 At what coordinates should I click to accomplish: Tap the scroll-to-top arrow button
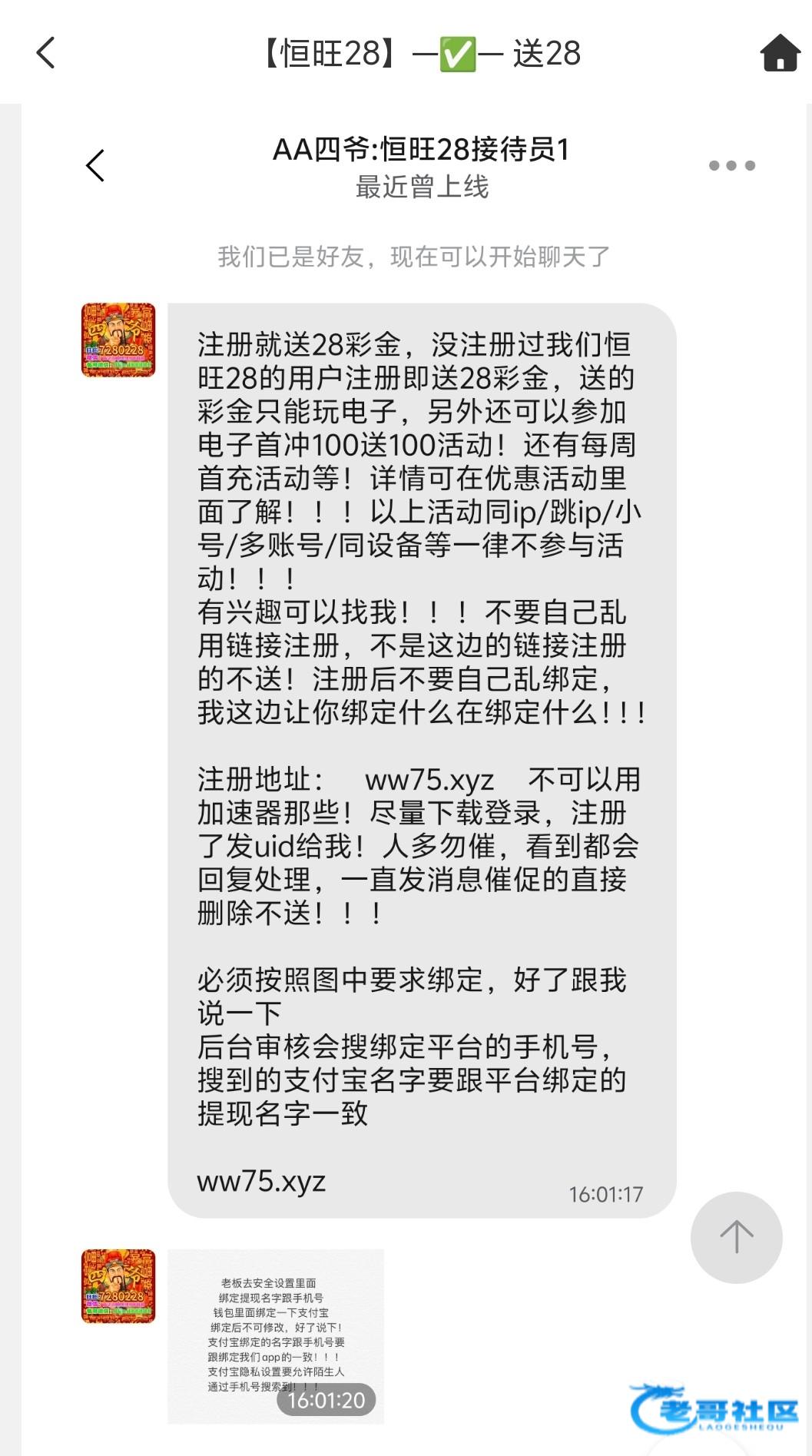736,1237
